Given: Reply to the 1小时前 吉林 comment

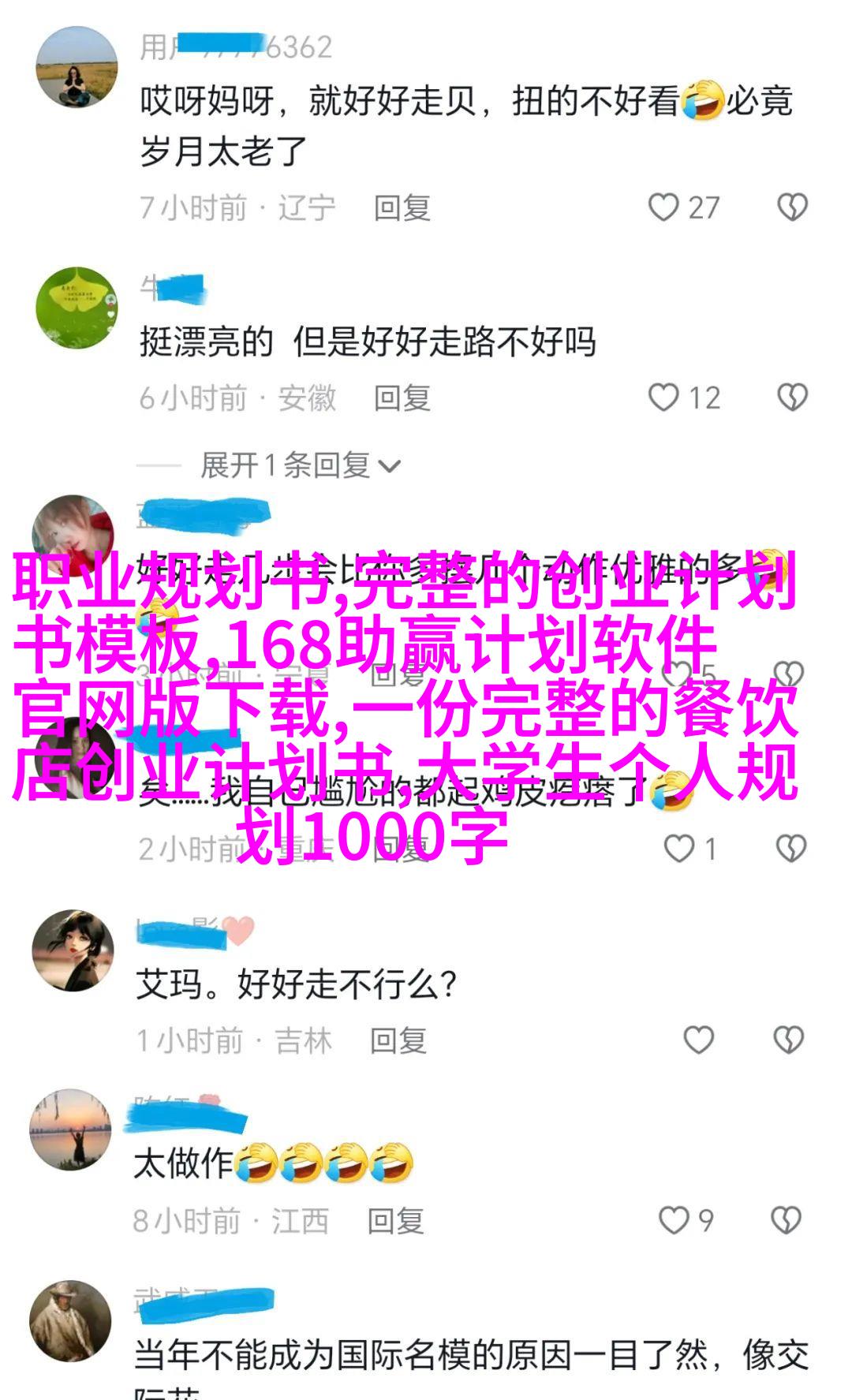Looking at the screenshot, I should pos(398,1041).
